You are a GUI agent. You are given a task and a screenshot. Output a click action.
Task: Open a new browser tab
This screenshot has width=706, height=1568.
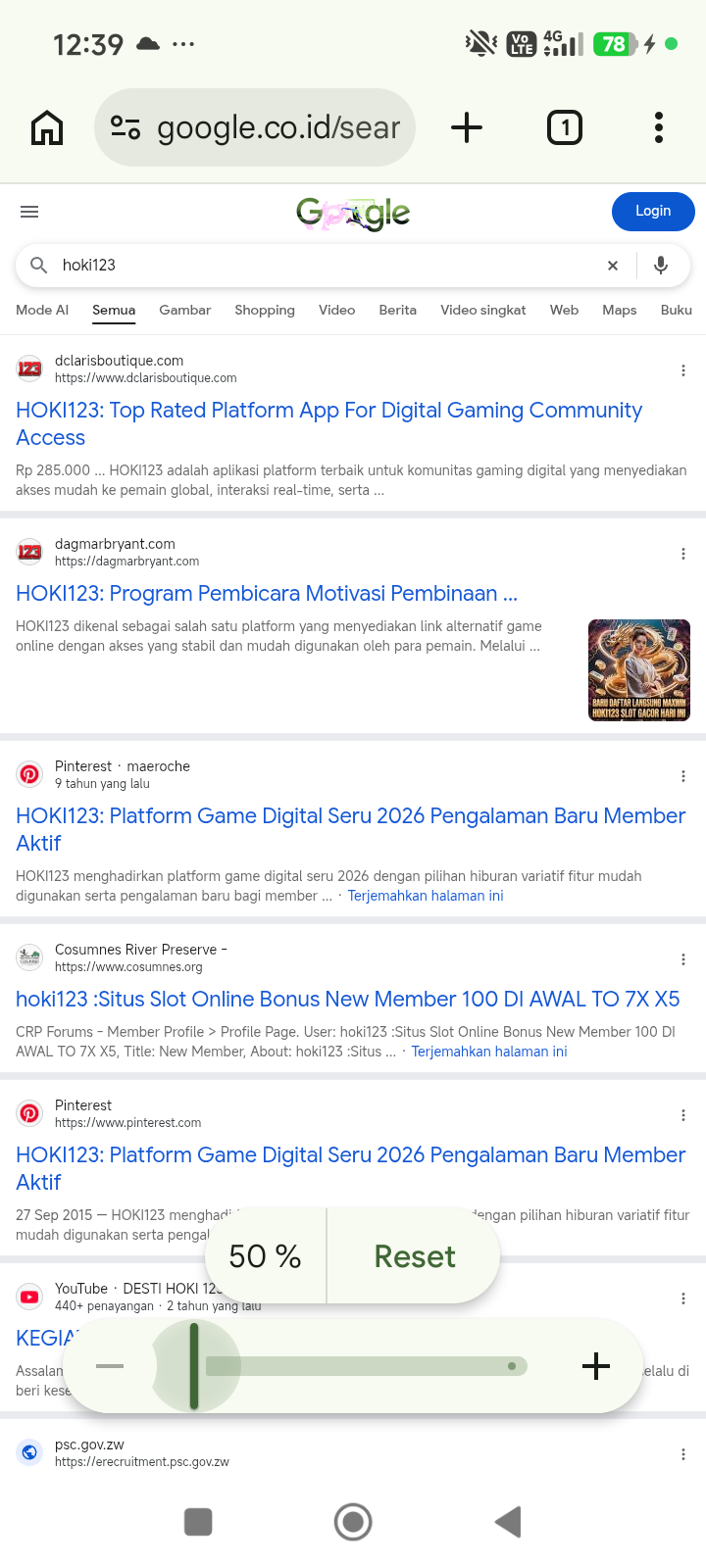467,127
